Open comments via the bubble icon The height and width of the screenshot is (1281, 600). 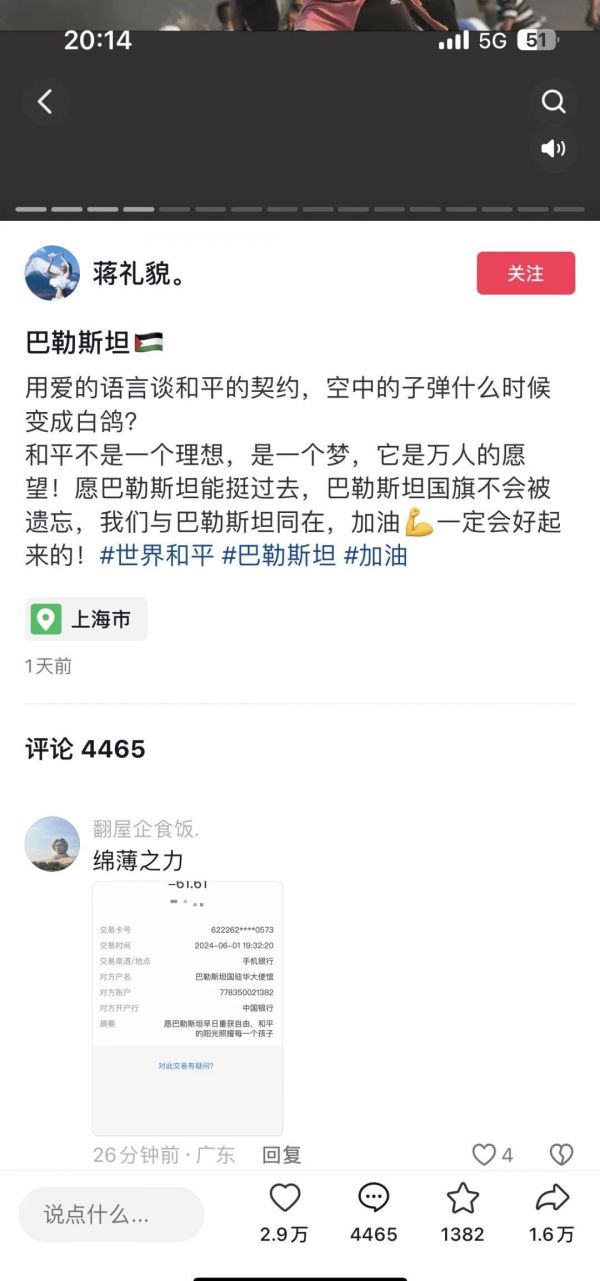point(373,1198)
